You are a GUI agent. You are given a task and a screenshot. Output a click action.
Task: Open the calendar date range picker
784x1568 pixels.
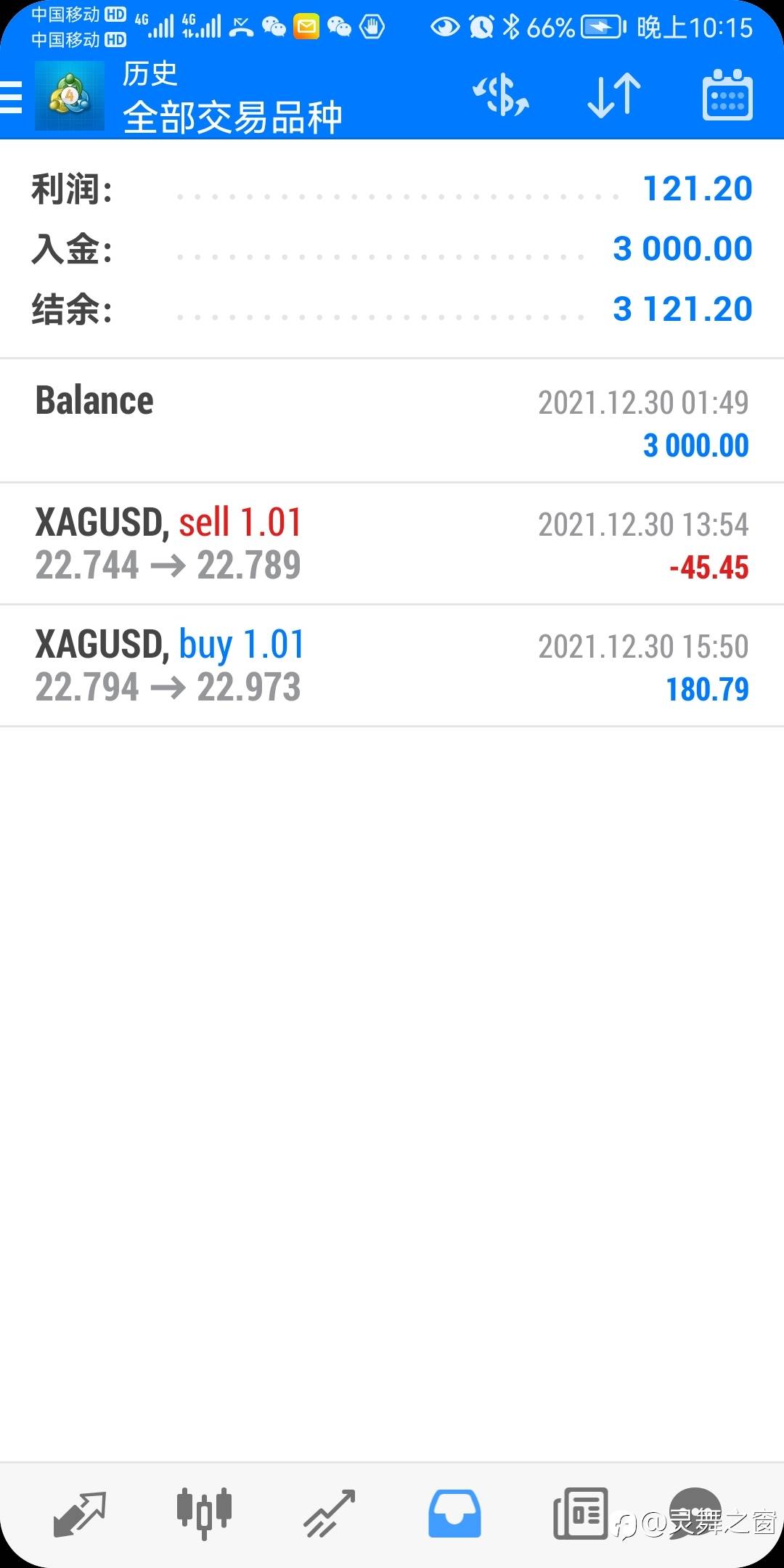tap(727, 95)
